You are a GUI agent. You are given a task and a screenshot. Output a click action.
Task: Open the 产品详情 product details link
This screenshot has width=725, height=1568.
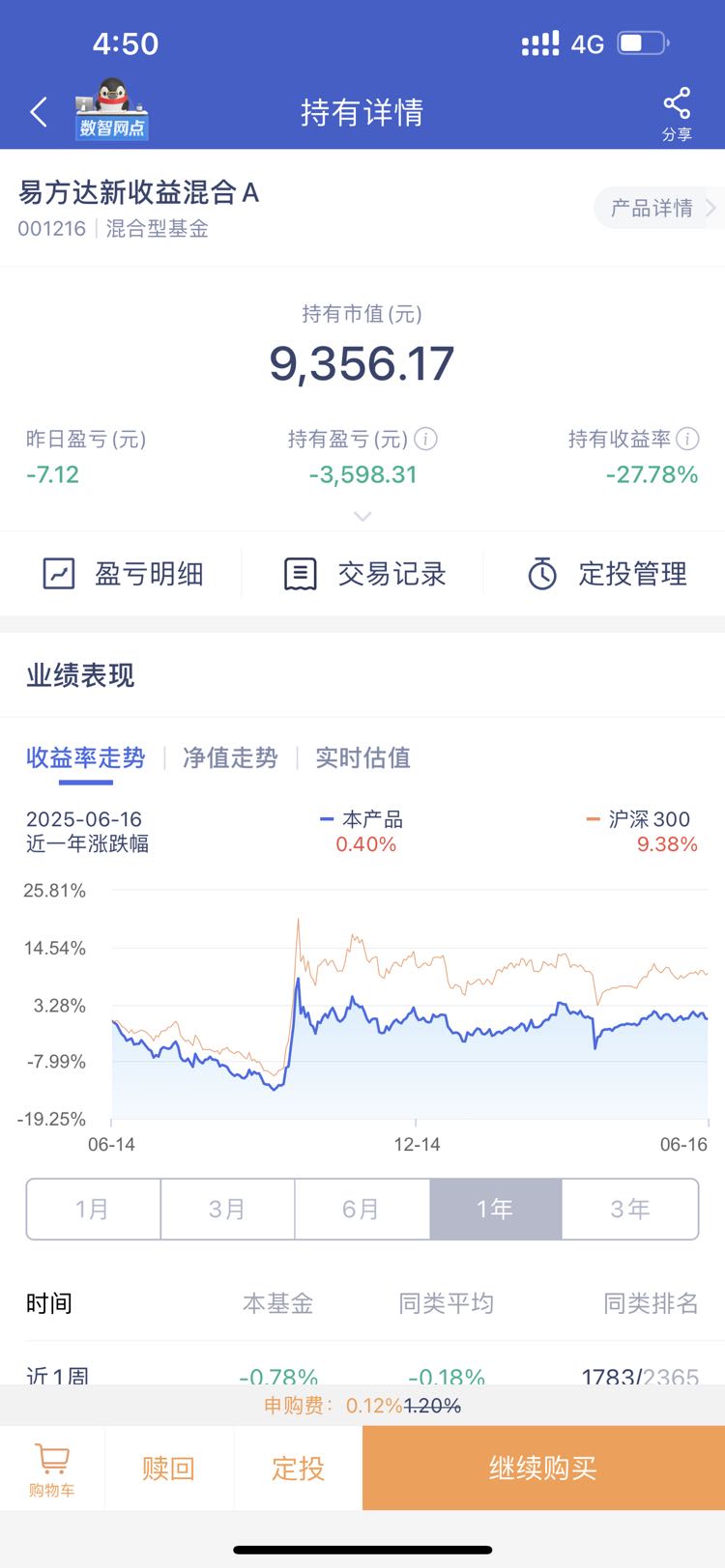click(659, 208)
